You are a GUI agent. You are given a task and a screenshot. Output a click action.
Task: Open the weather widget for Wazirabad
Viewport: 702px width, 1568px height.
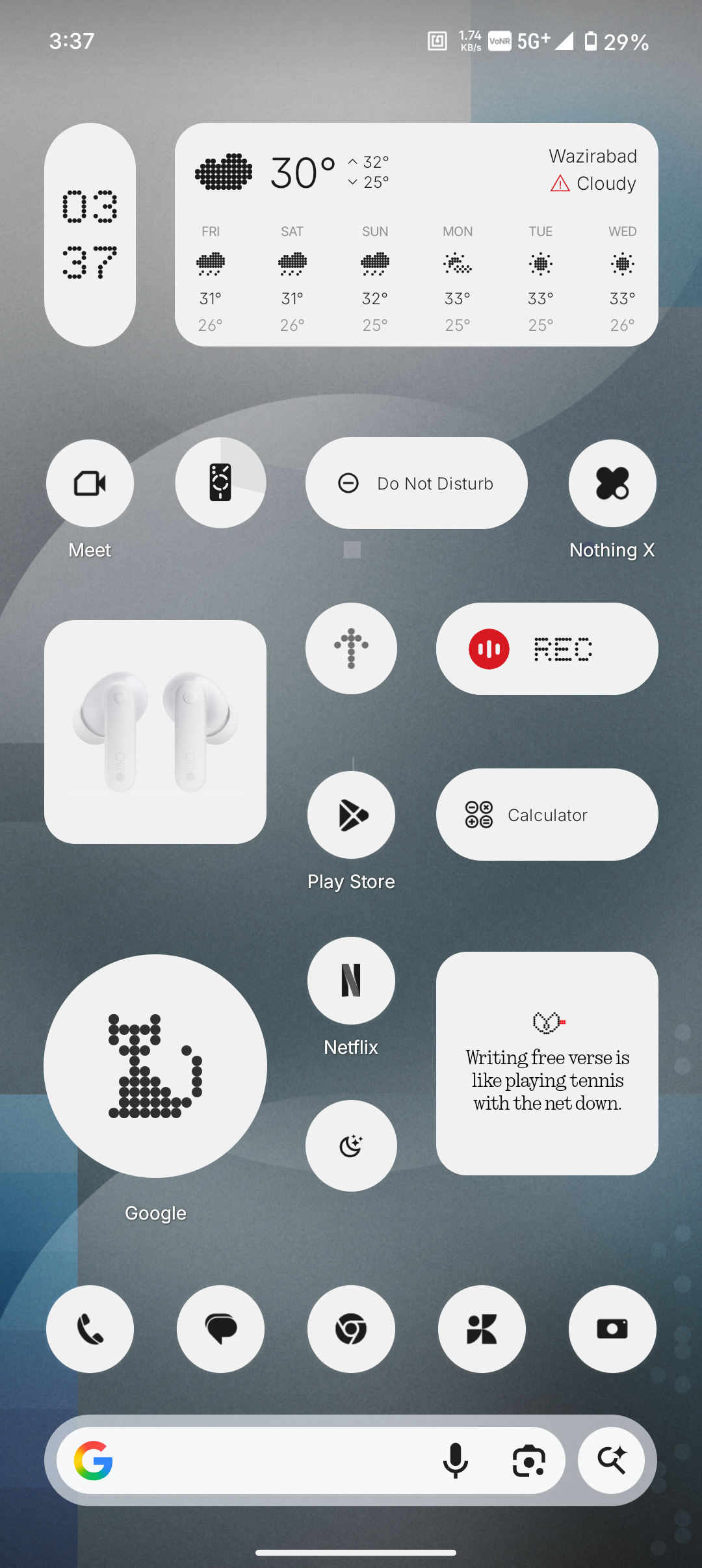(416, 234)
